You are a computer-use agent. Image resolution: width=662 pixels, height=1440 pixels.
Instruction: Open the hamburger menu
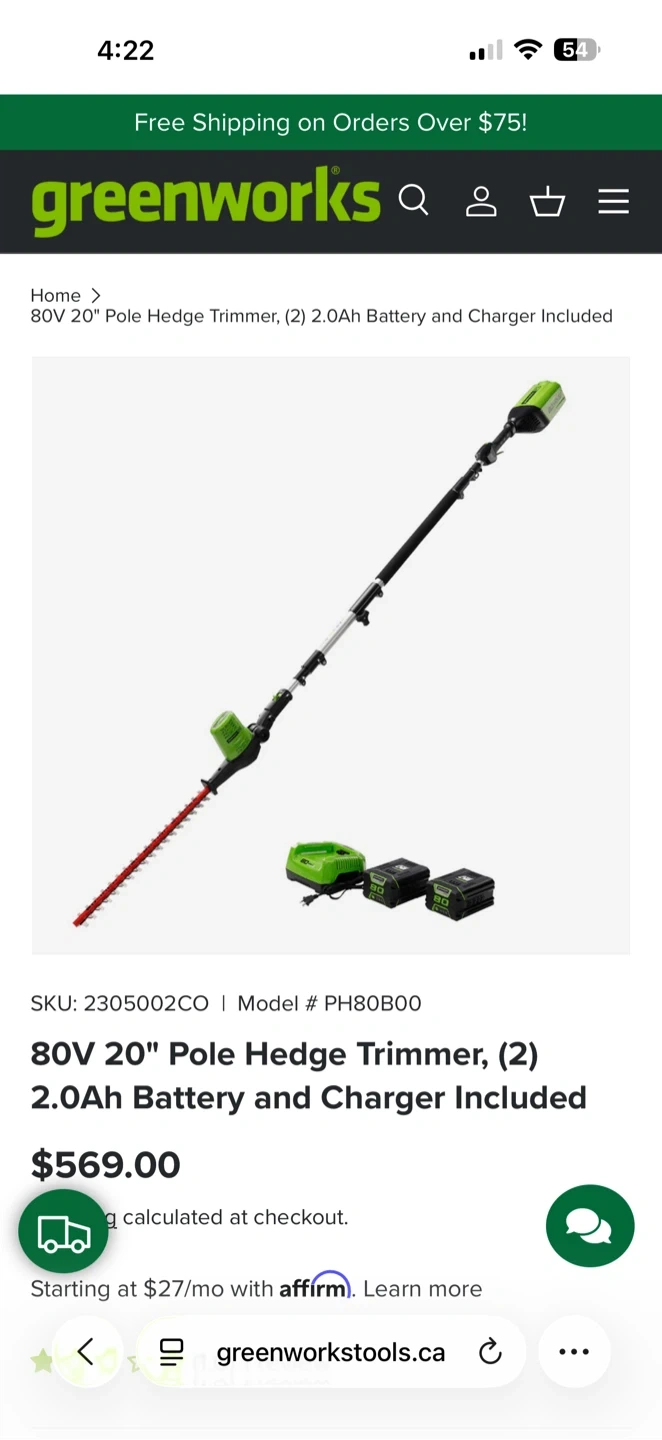pyautogui.click(x=613, y=201)
